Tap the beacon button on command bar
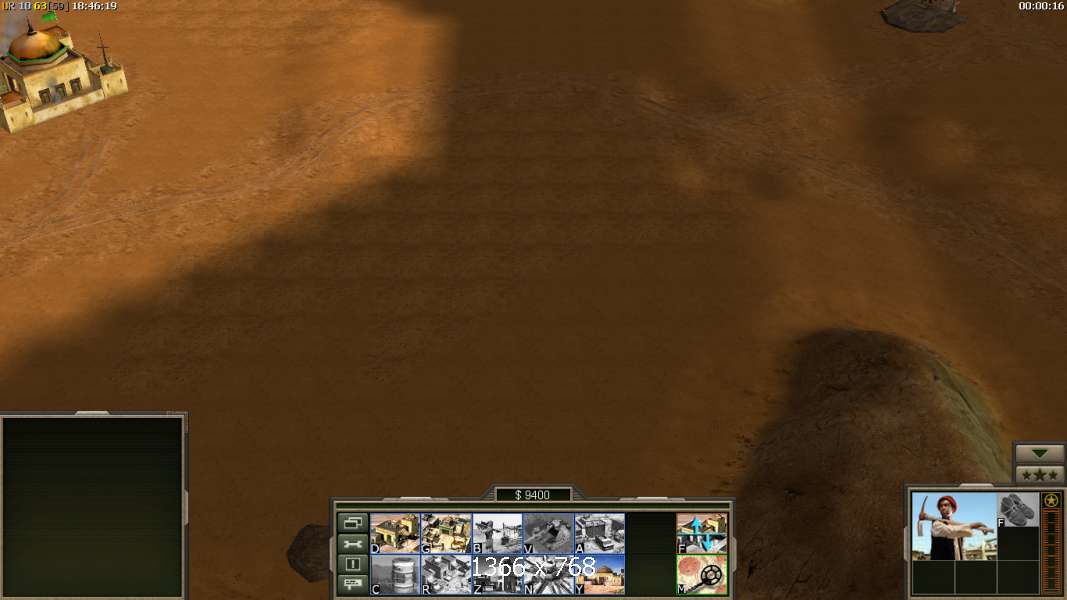This screenshot has width=1067, height=600. [353, 565]
